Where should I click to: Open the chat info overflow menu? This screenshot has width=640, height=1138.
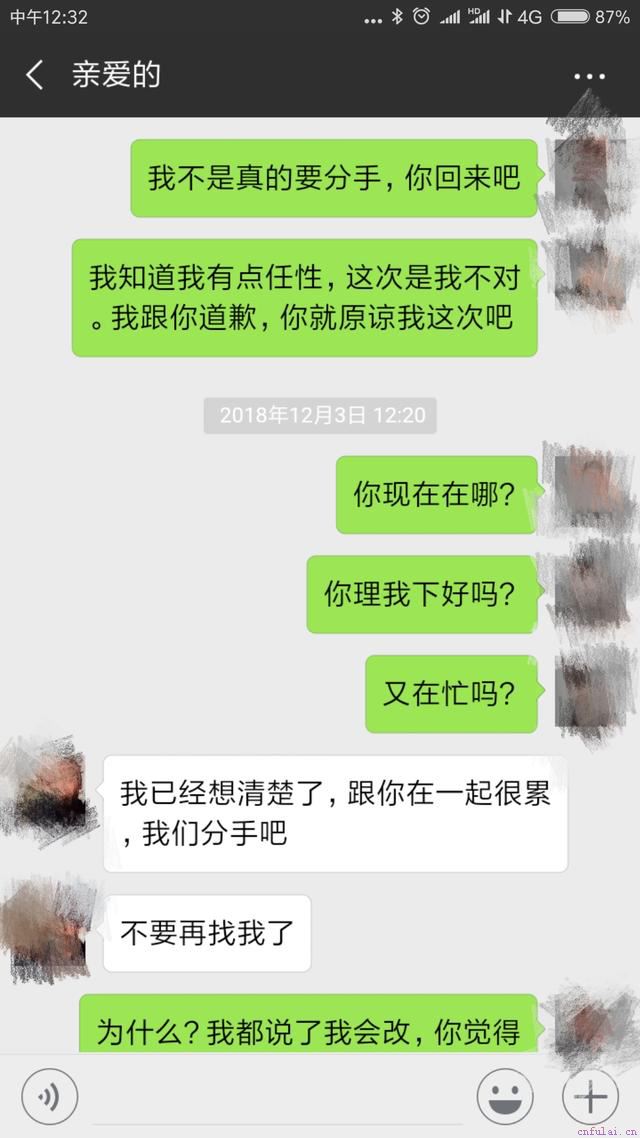(x=589, y=76)
